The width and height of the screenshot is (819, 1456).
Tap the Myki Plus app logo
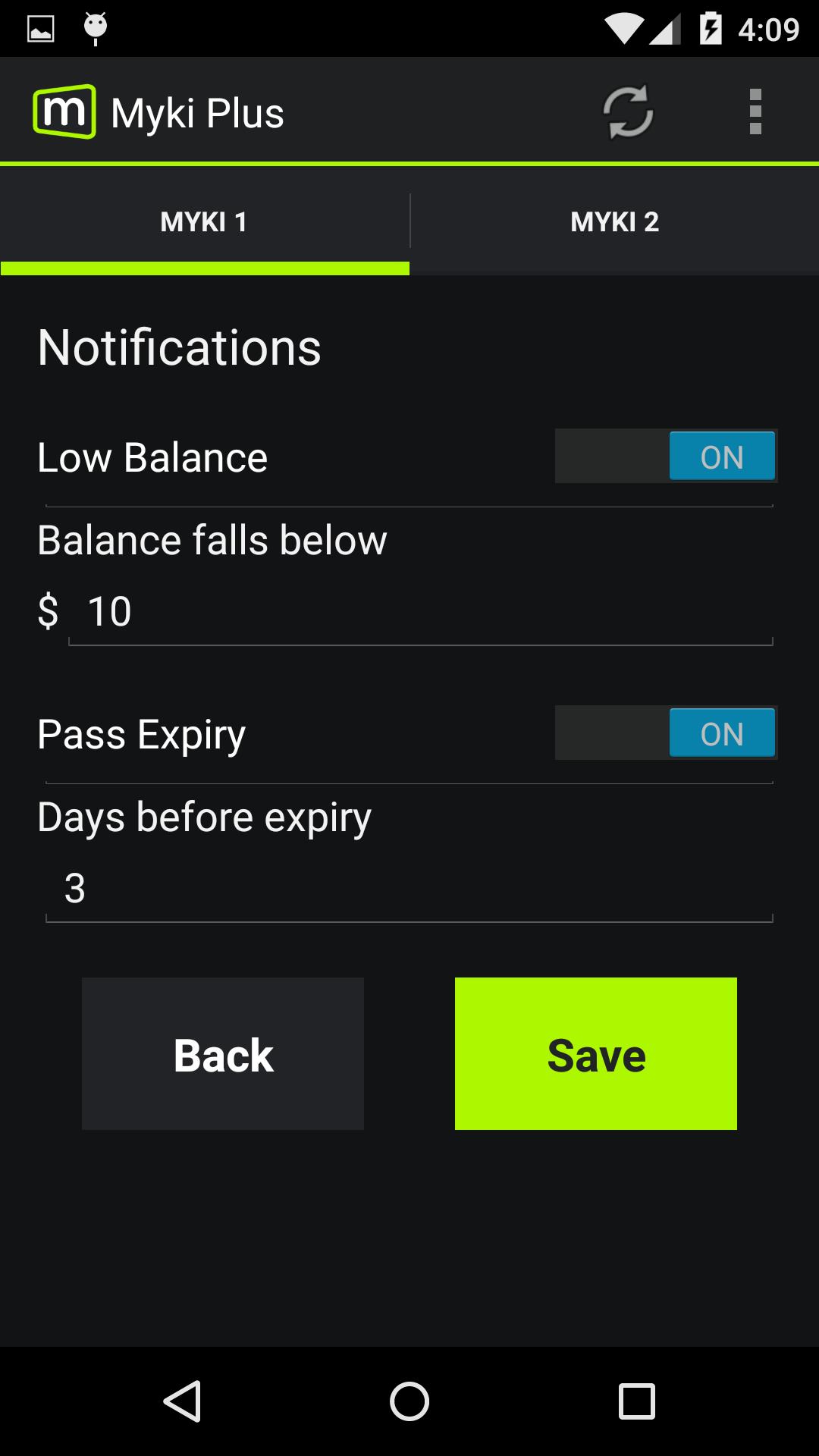tap(64, 112)
